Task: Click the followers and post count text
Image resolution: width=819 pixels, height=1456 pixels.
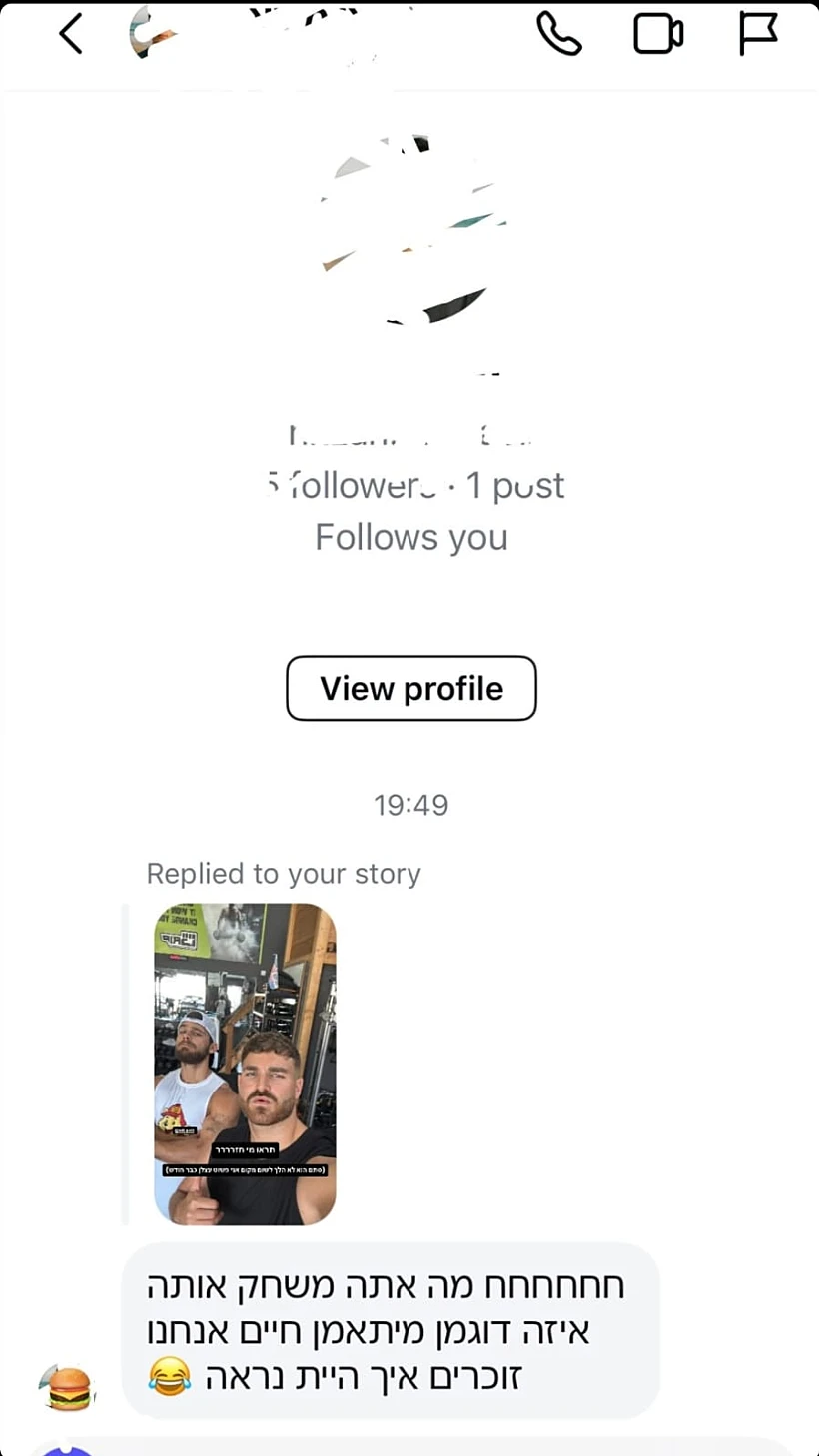Action: (410, 485)
